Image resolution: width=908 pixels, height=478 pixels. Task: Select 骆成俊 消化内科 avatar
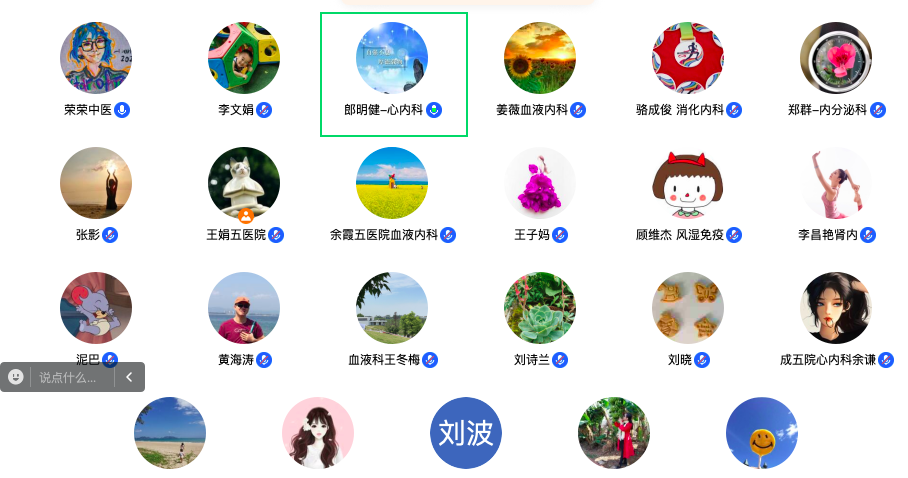(x=688, y=59)
